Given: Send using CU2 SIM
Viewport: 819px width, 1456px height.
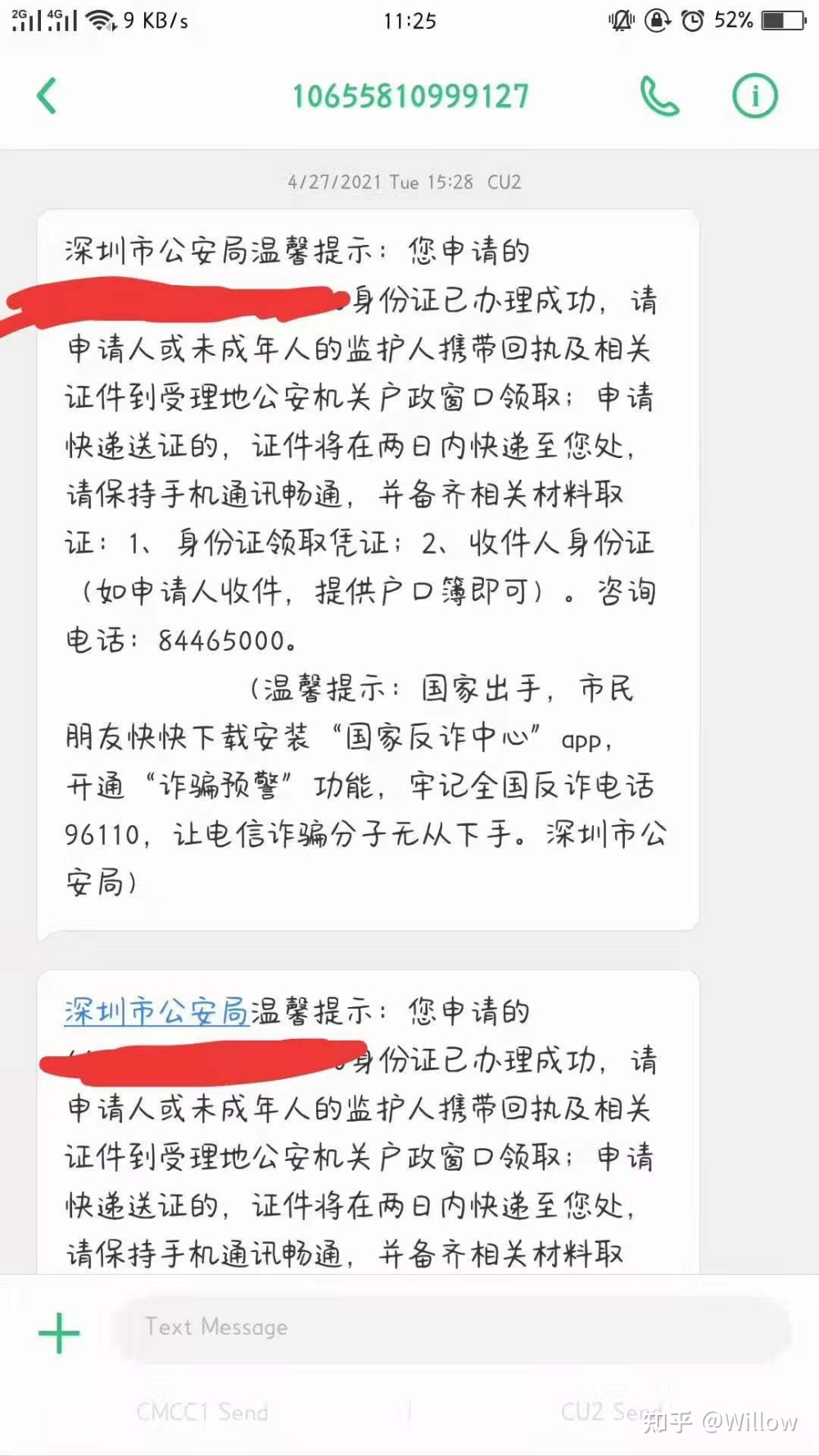Looking at the screenshot, I should coord(610,1412).
